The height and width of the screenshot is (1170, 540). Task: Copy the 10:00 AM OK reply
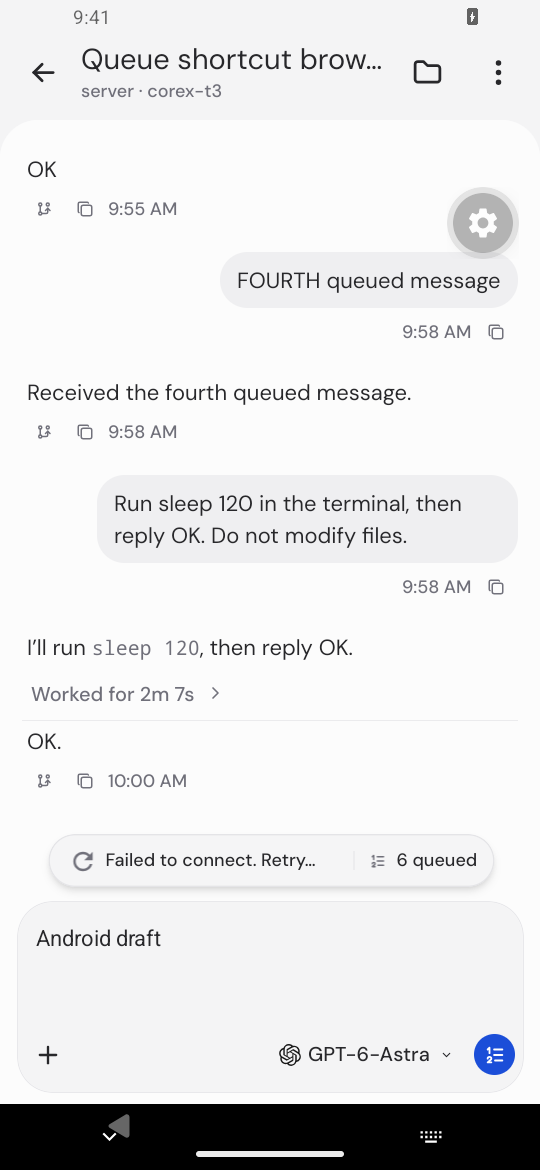click(85, 781)
